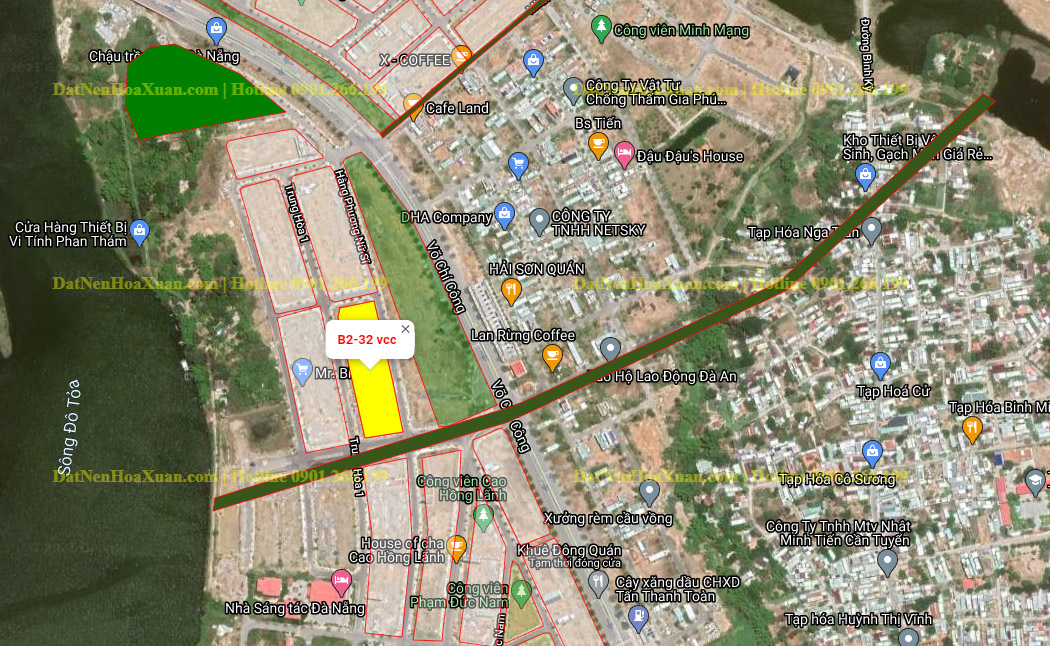Open Tạp Hóa Nga Toàn marker
Image resolution: width=1050 pixels, height=646 pixels.
pyautogui.click(x=872, y=231)
